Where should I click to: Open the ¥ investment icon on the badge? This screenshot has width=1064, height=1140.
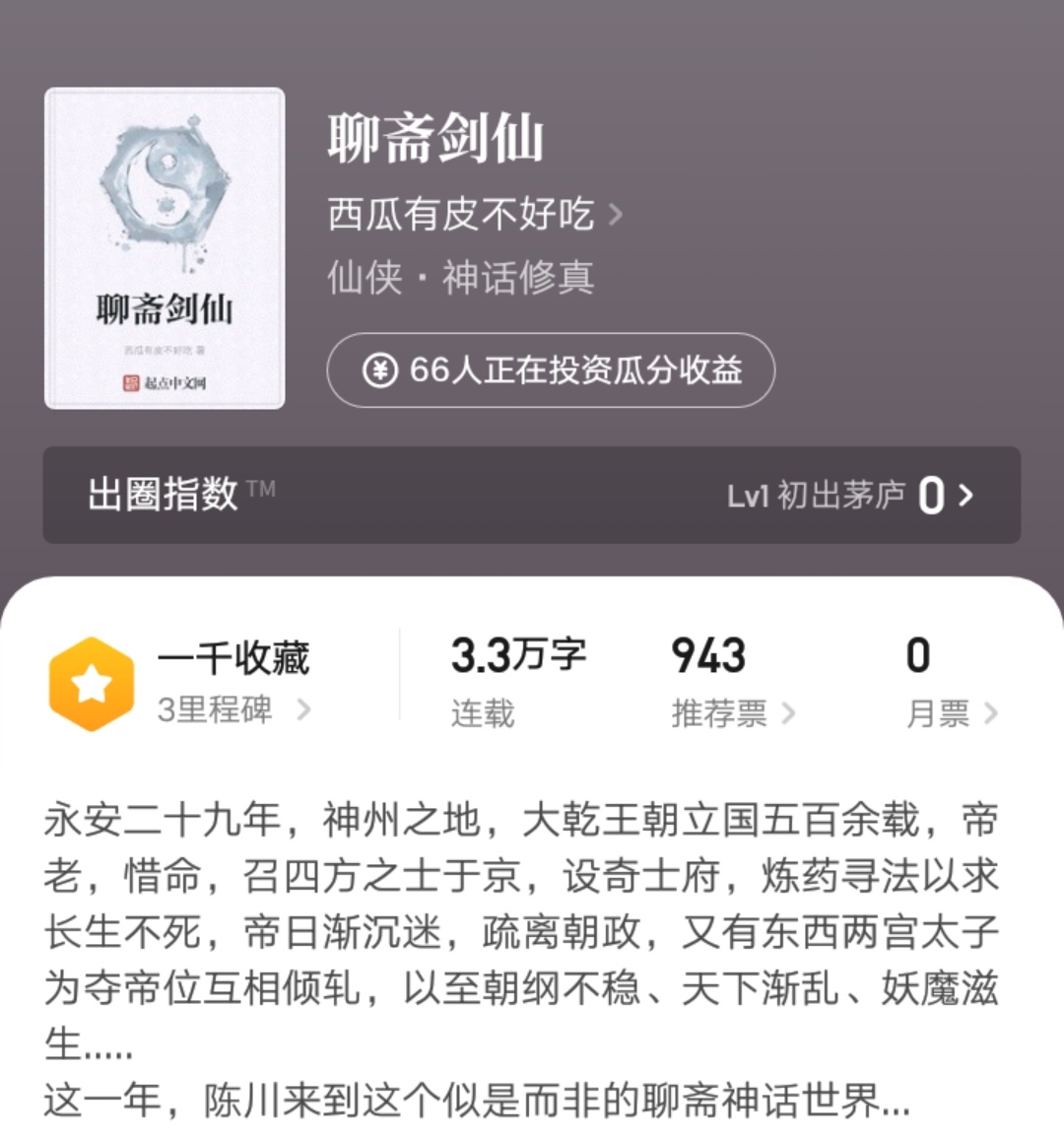click(x=381, y=370)
